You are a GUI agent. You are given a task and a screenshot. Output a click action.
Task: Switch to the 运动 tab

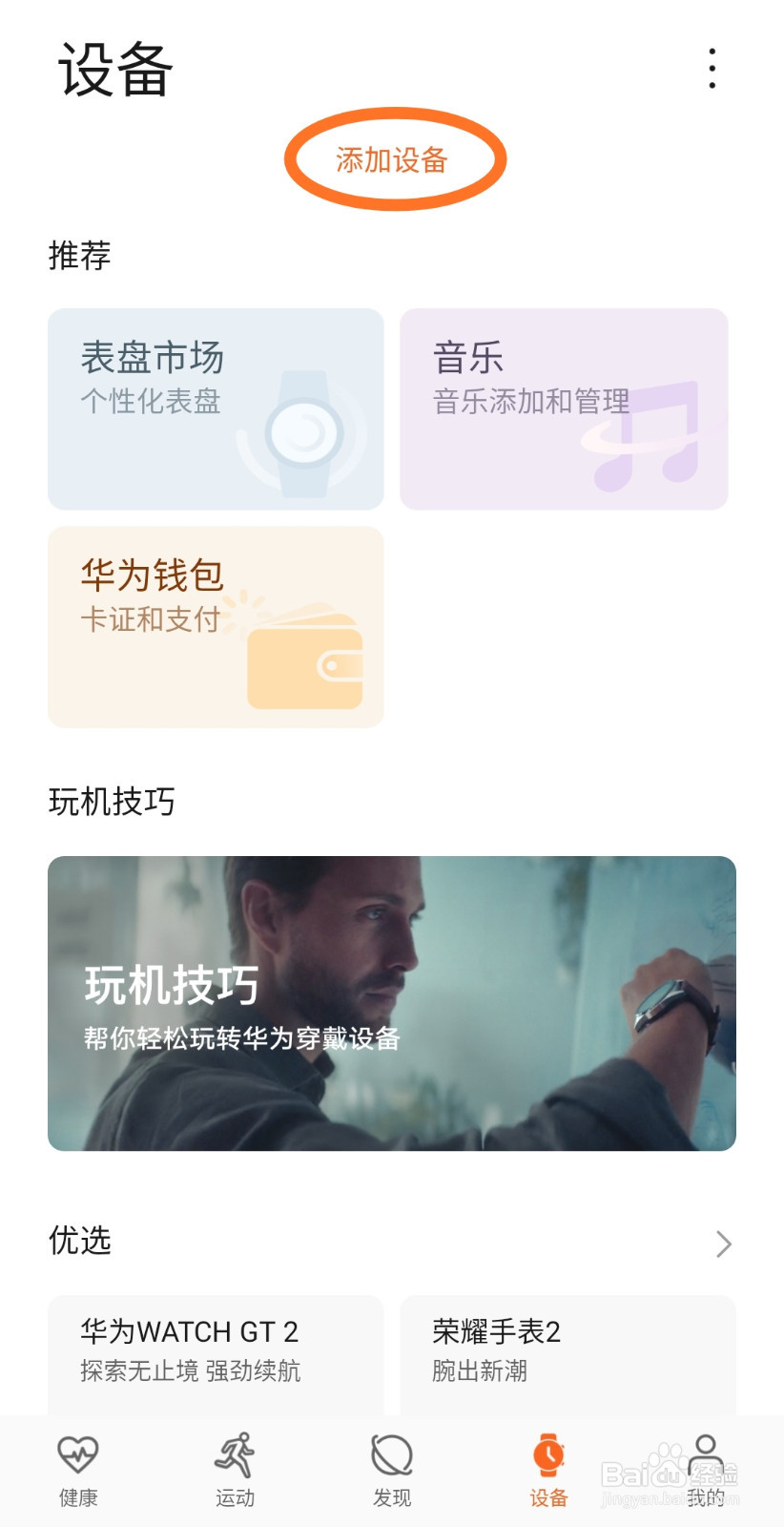click(235, 1470)
